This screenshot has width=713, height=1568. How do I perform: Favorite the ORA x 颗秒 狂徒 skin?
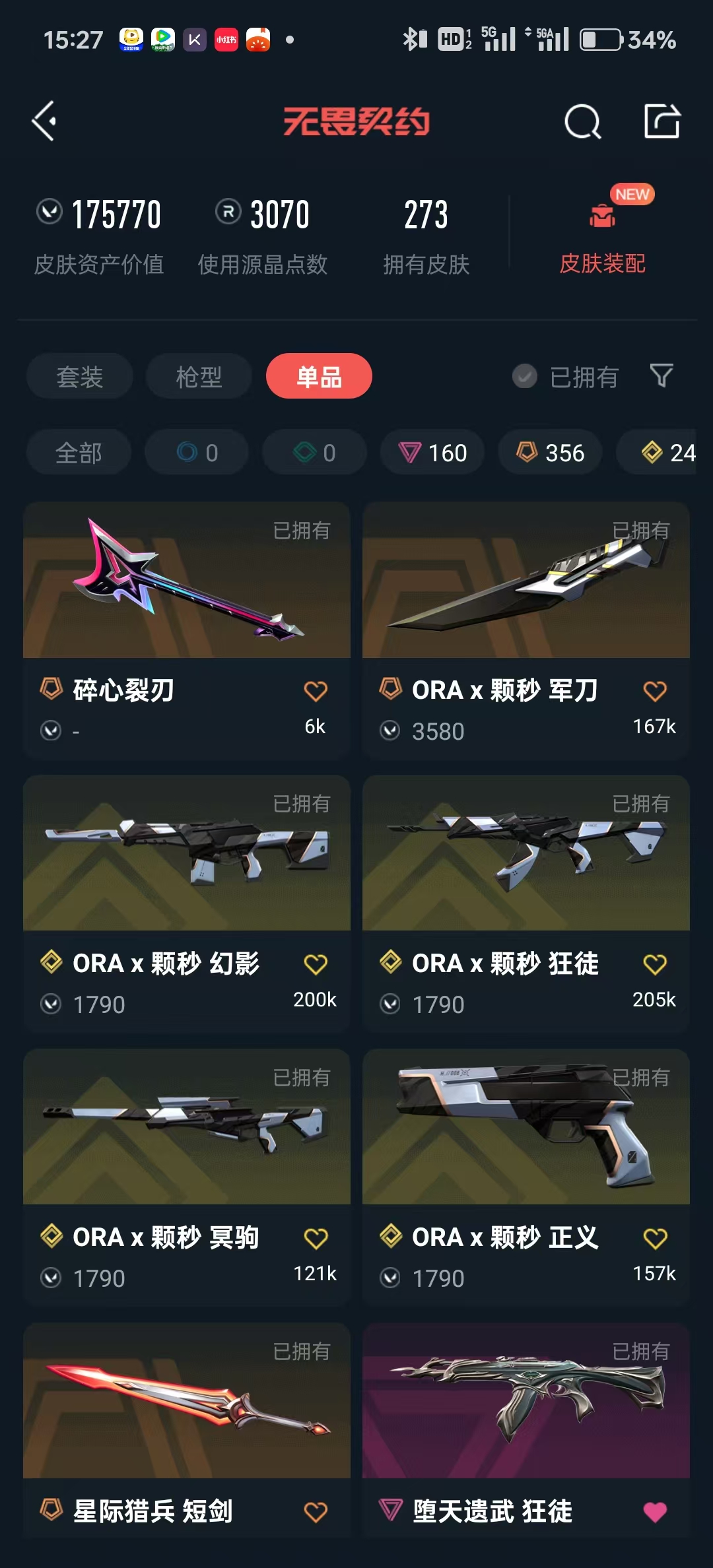pyautogui.click(x=654, y=964)
